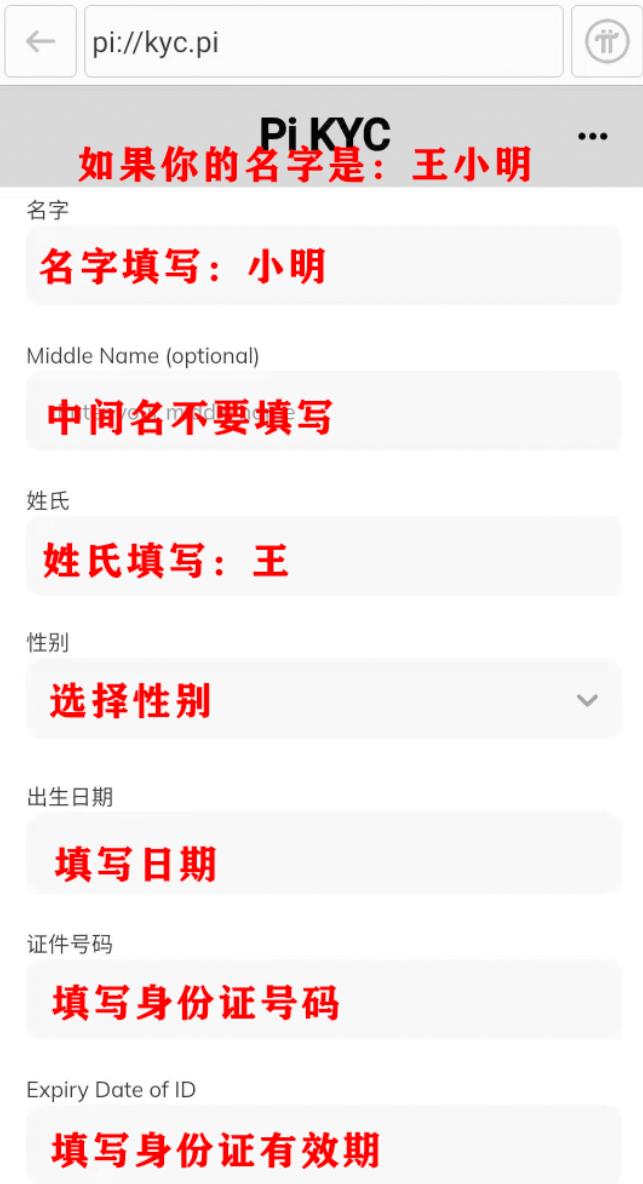Tap the Middle Name optional field
643x1184 pixels.
[x=324, y=411]
